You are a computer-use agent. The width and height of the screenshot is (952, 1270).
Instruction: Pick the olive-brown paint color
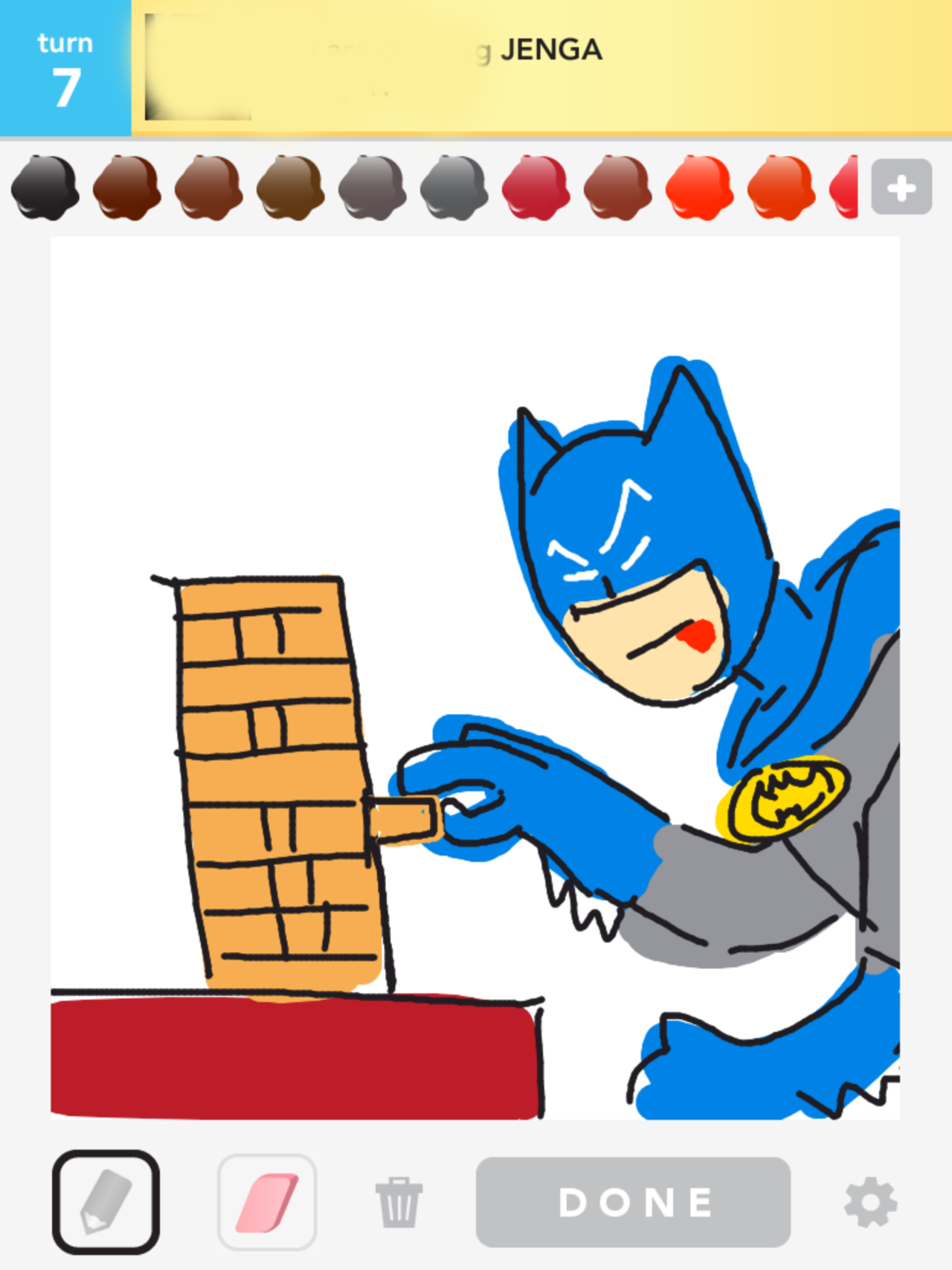[290, 187]
